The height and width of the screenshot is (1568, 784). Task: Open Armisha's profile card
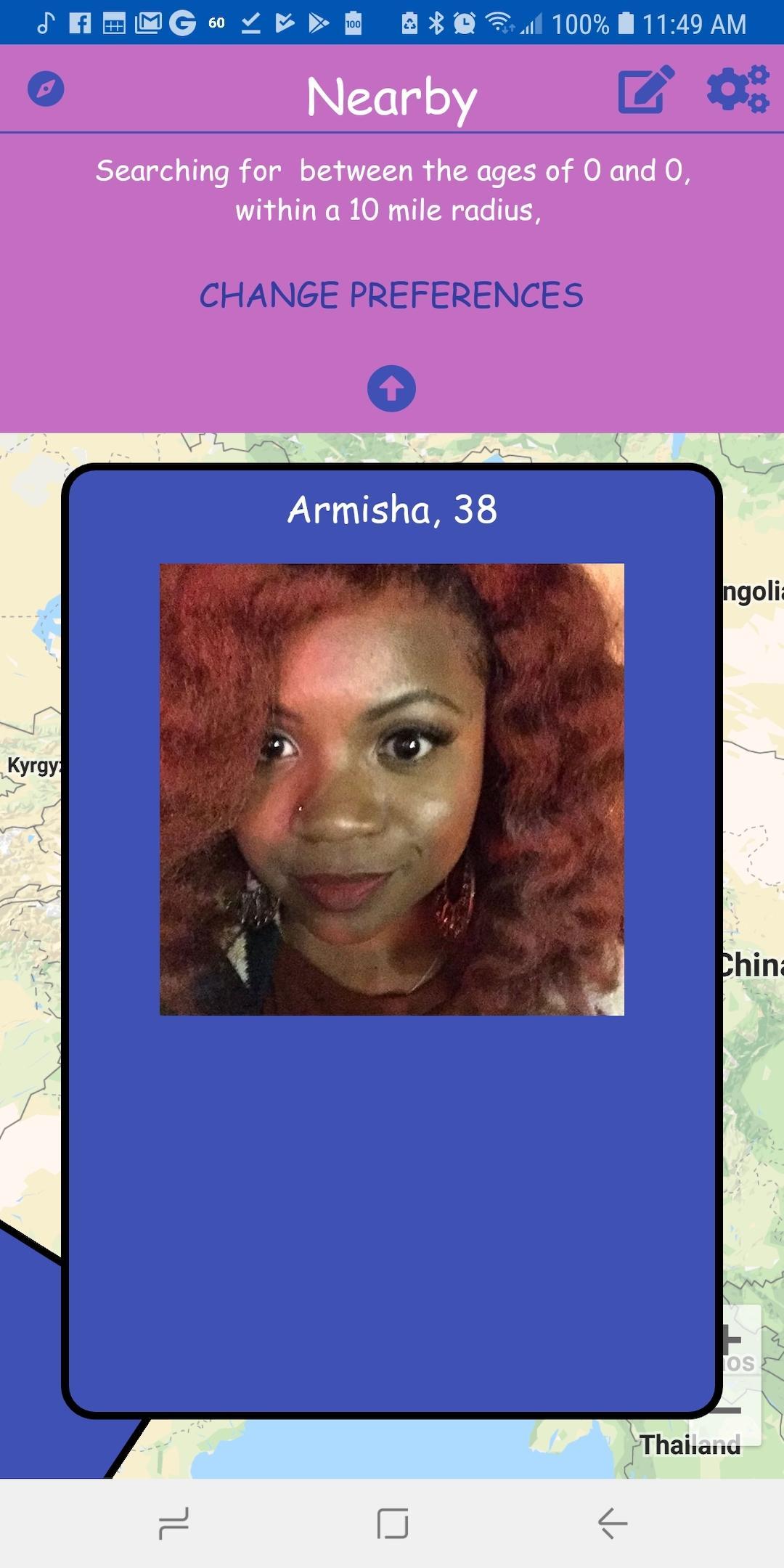pyautogui.click(x=391, y=790)
